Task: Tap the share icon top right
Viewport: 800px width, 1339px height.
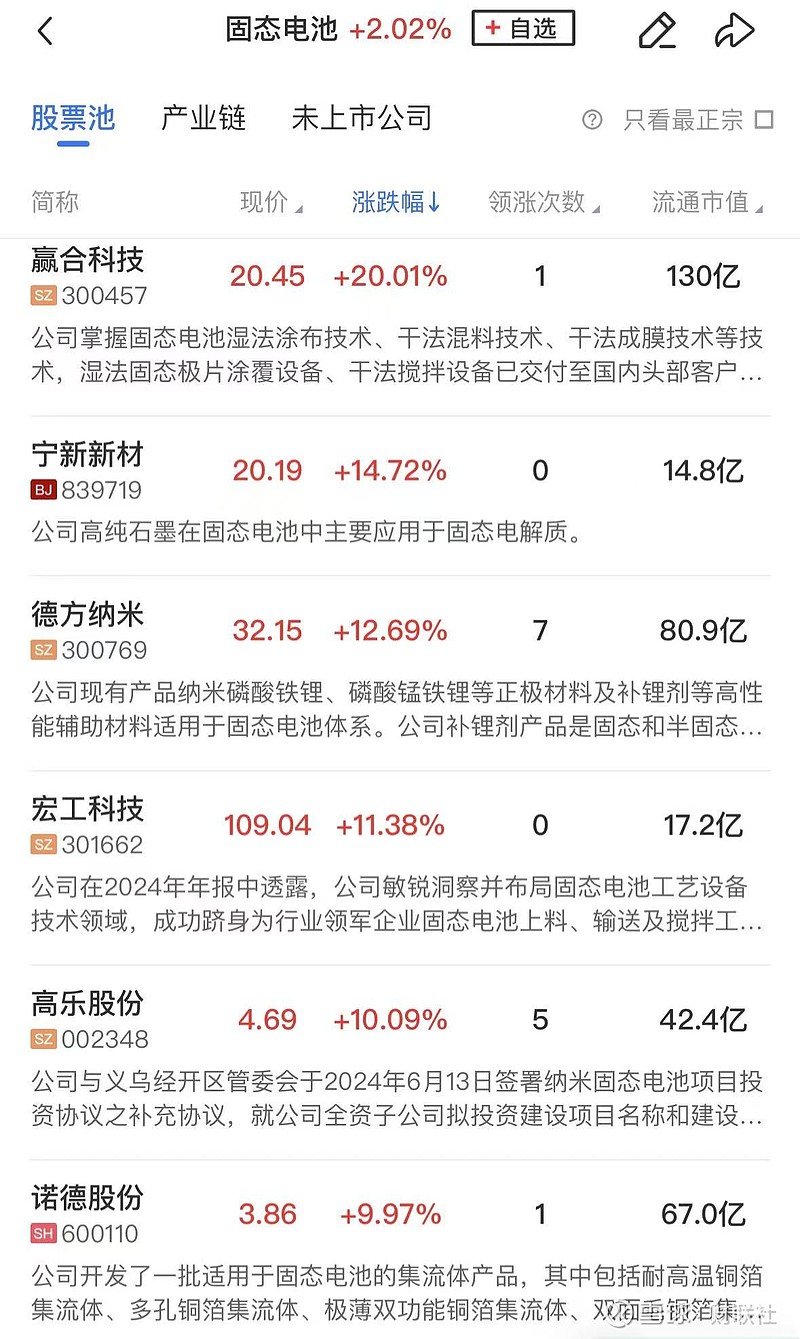Action: (x=735, y=30)
